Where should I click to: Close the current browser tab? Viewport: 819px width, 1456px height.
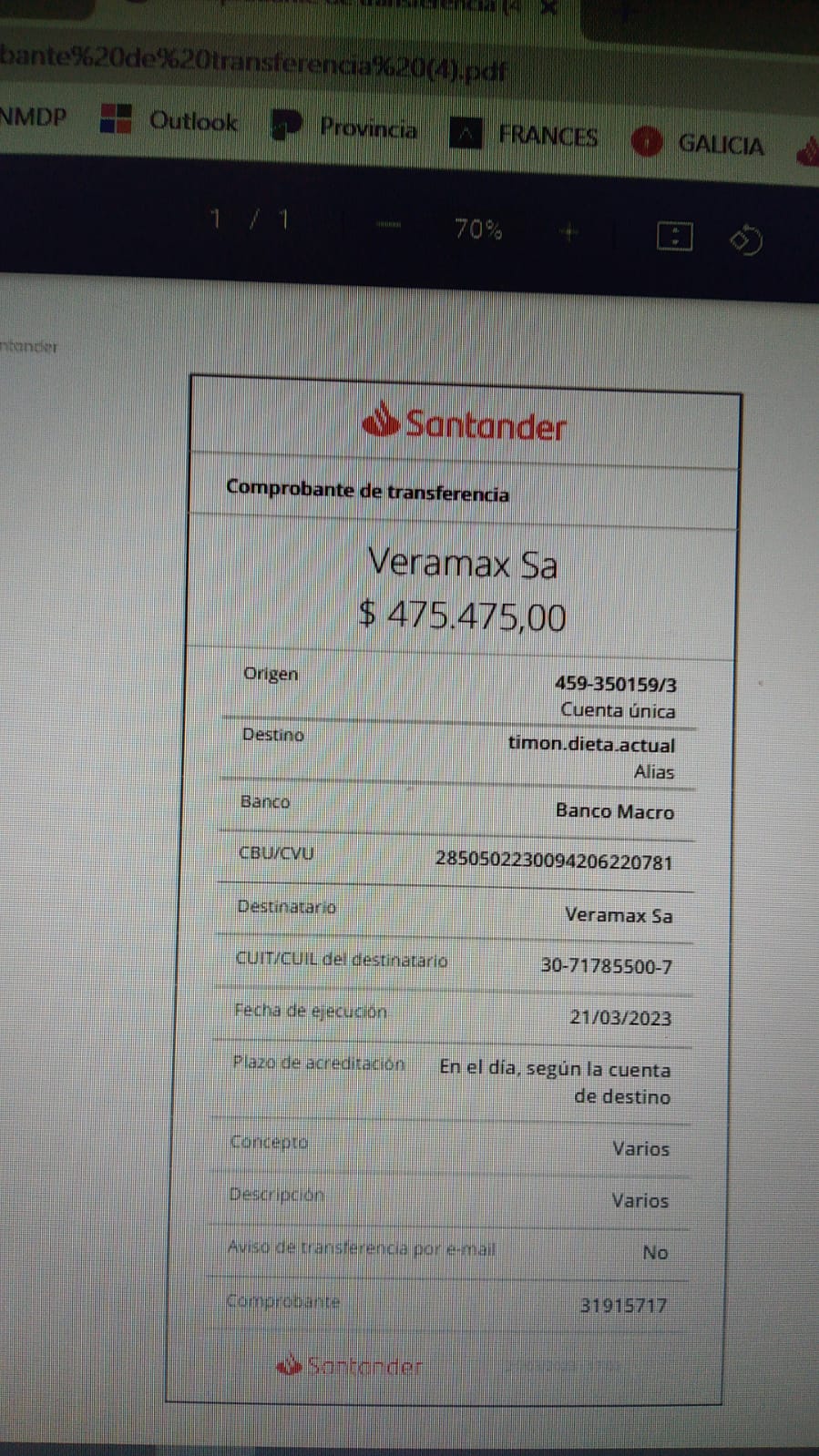click(548, 6)
